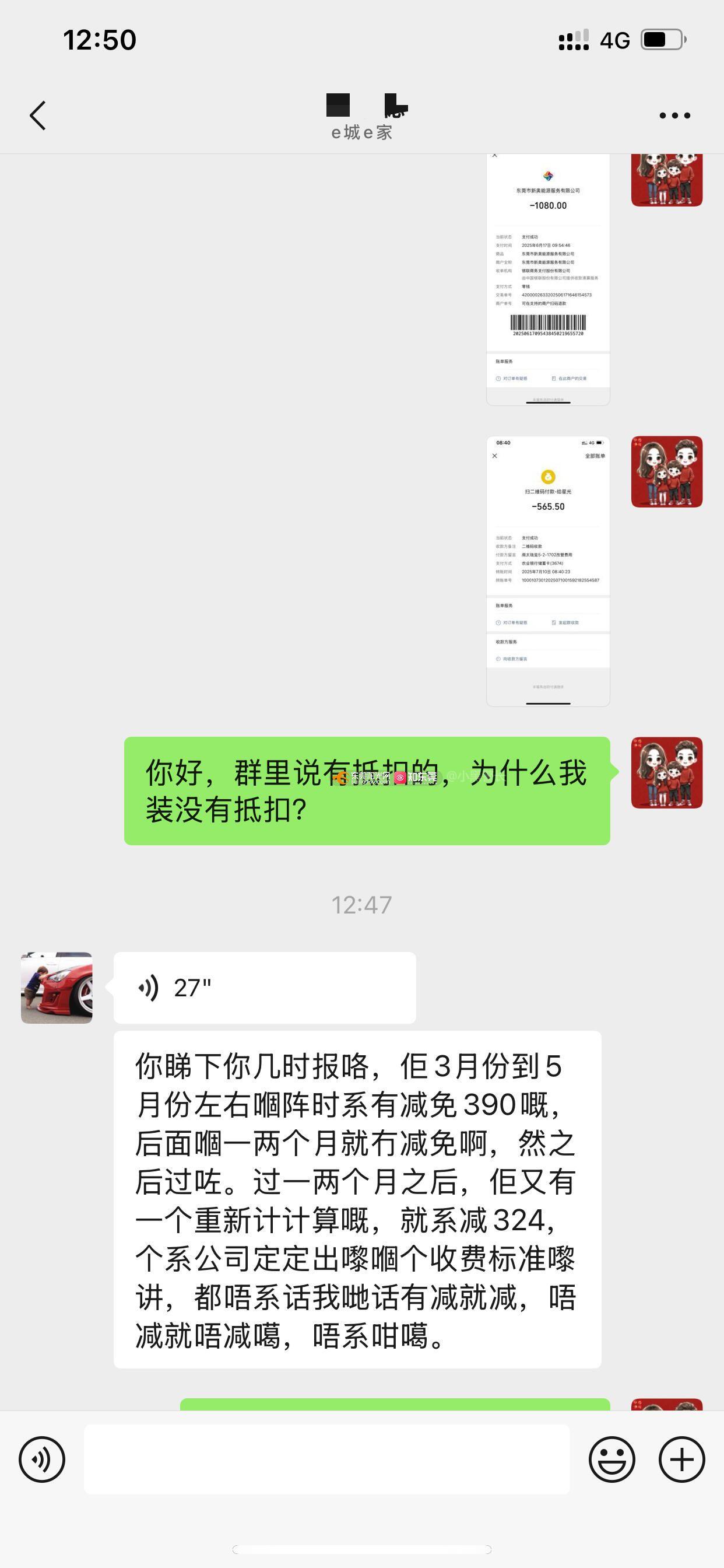The image size is (724, 1568).
Task: Open the -565.50 payment receipt image
Action: click(547, 571)
